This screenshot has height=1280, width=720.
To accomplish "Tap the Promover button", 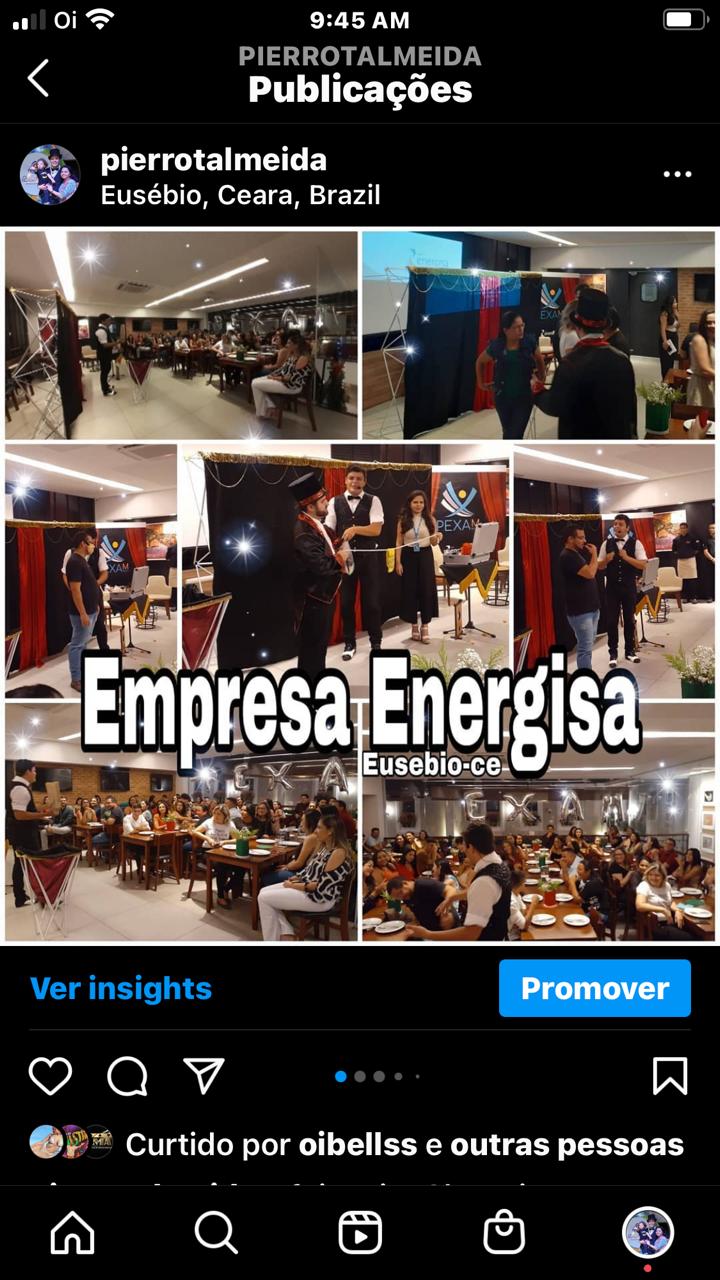I will (x=595, y=988).
